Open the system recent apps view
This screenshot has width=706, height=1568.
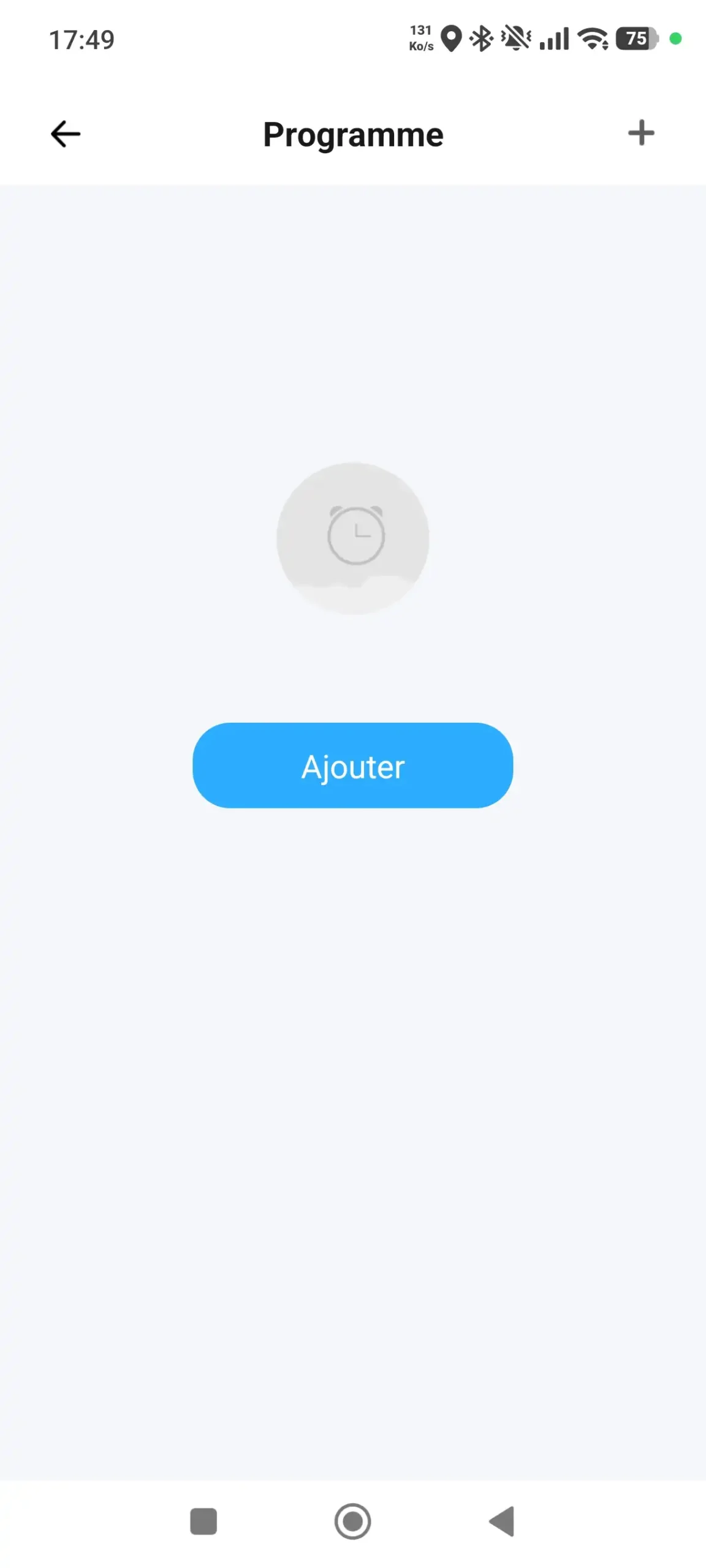(203, 1521)
